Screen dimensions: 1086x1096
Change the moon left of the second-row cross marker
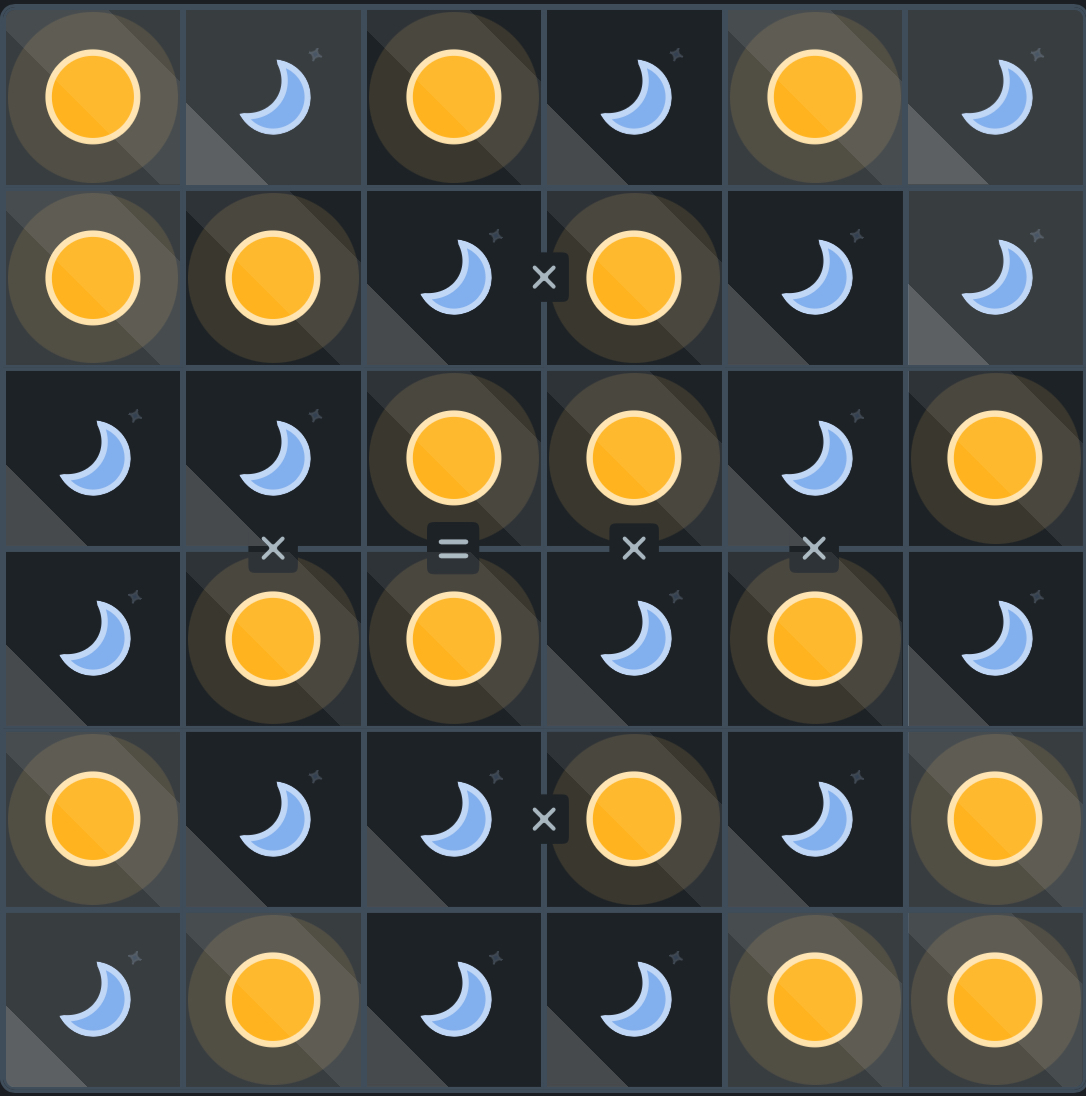453,277
